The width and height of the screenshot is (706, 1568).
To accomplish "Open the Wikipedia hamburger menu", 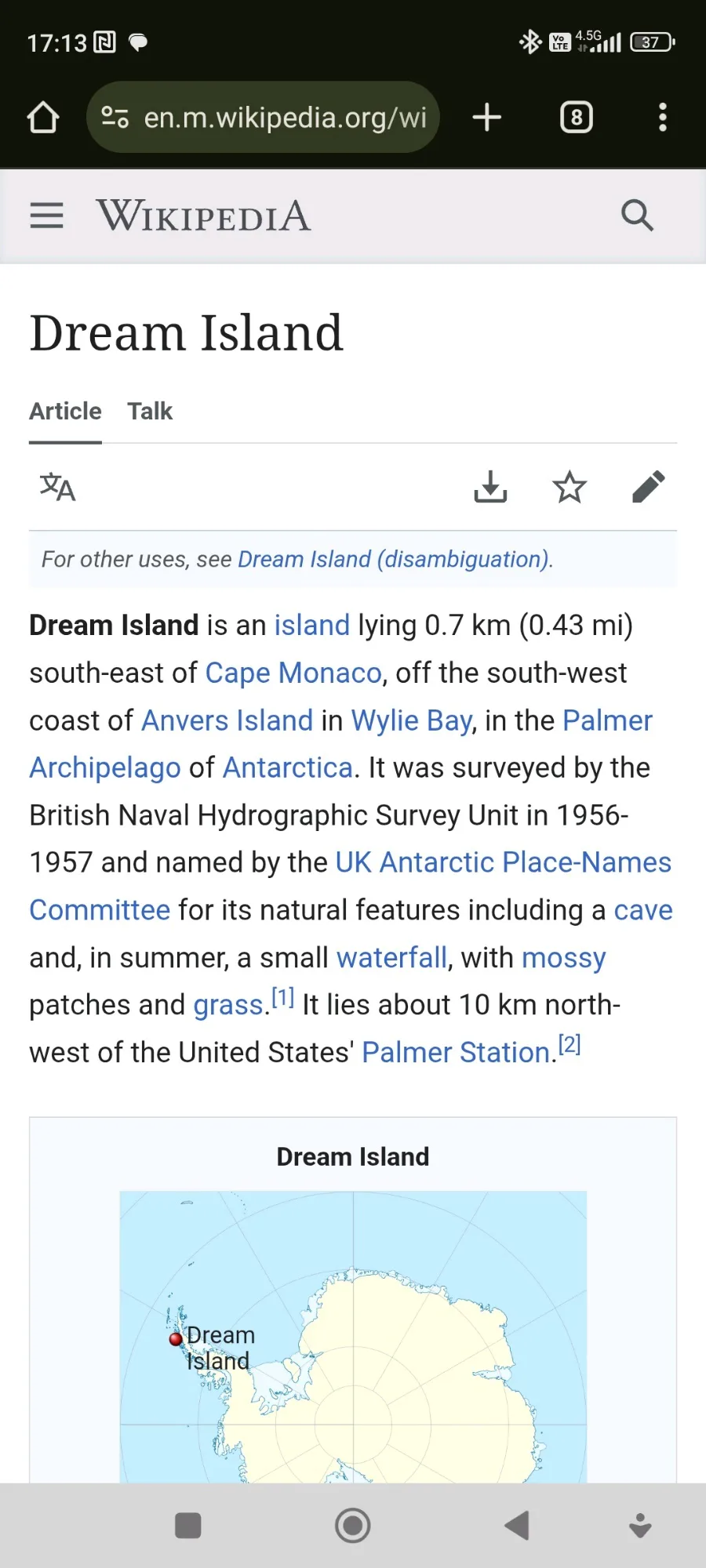I will tap(46, 216).
